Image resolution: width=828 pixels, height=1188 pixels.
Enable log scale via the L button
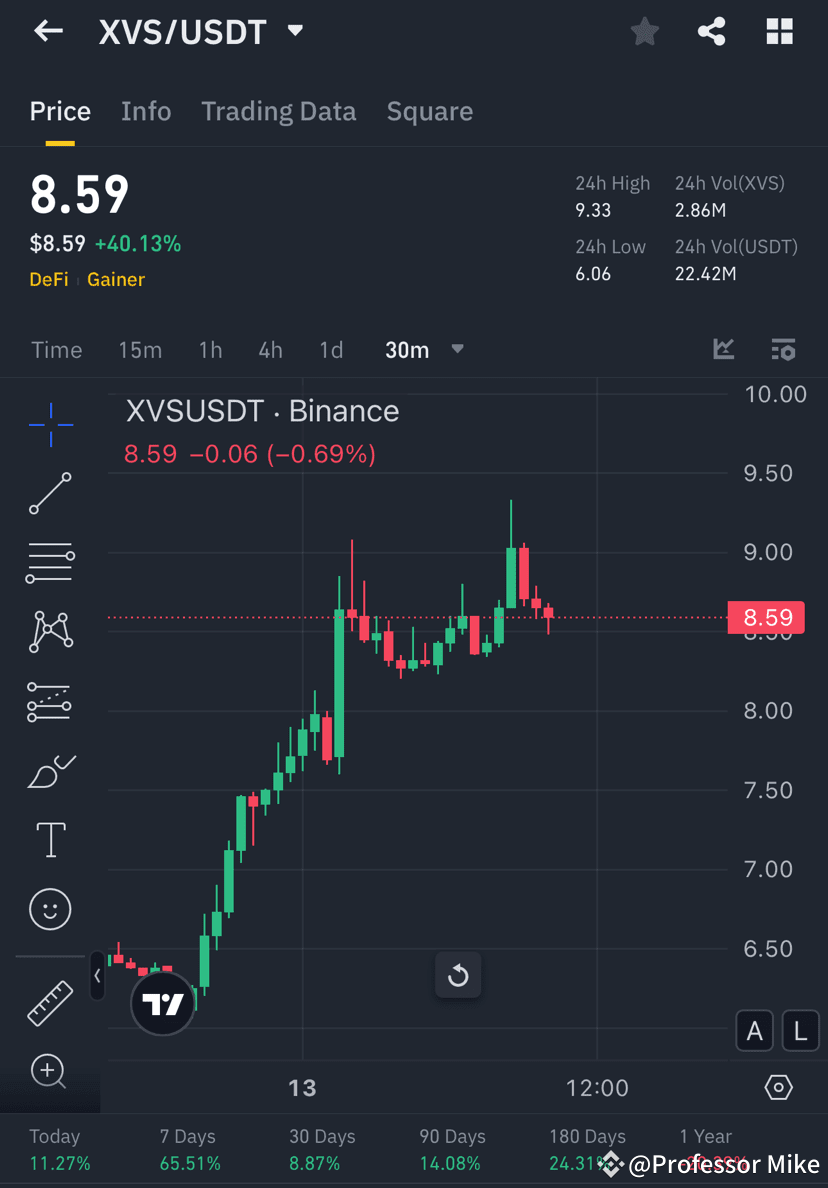click(x=799, y=1030)
